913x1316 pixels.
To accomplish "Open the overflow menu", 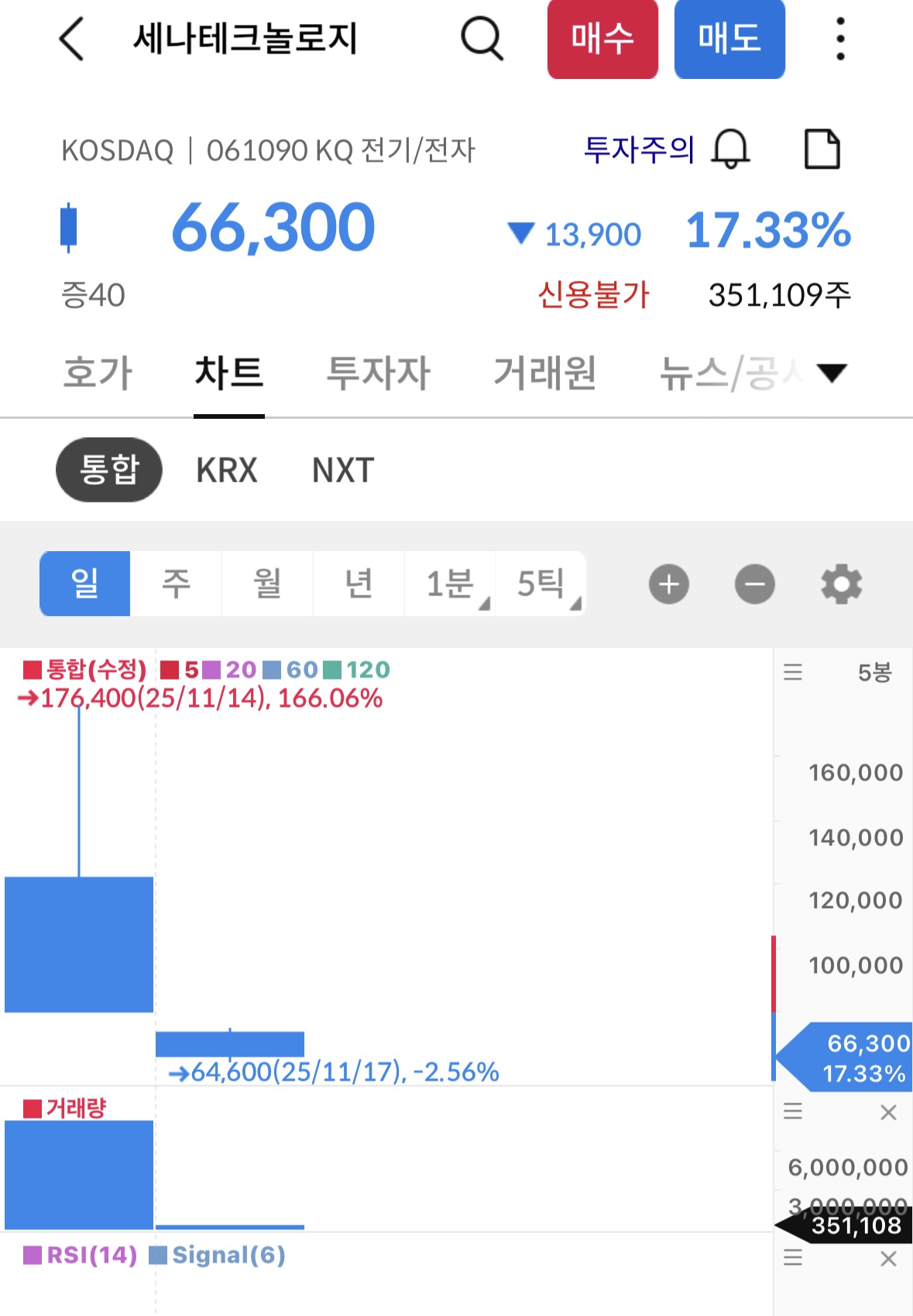I will pos(840,39).
